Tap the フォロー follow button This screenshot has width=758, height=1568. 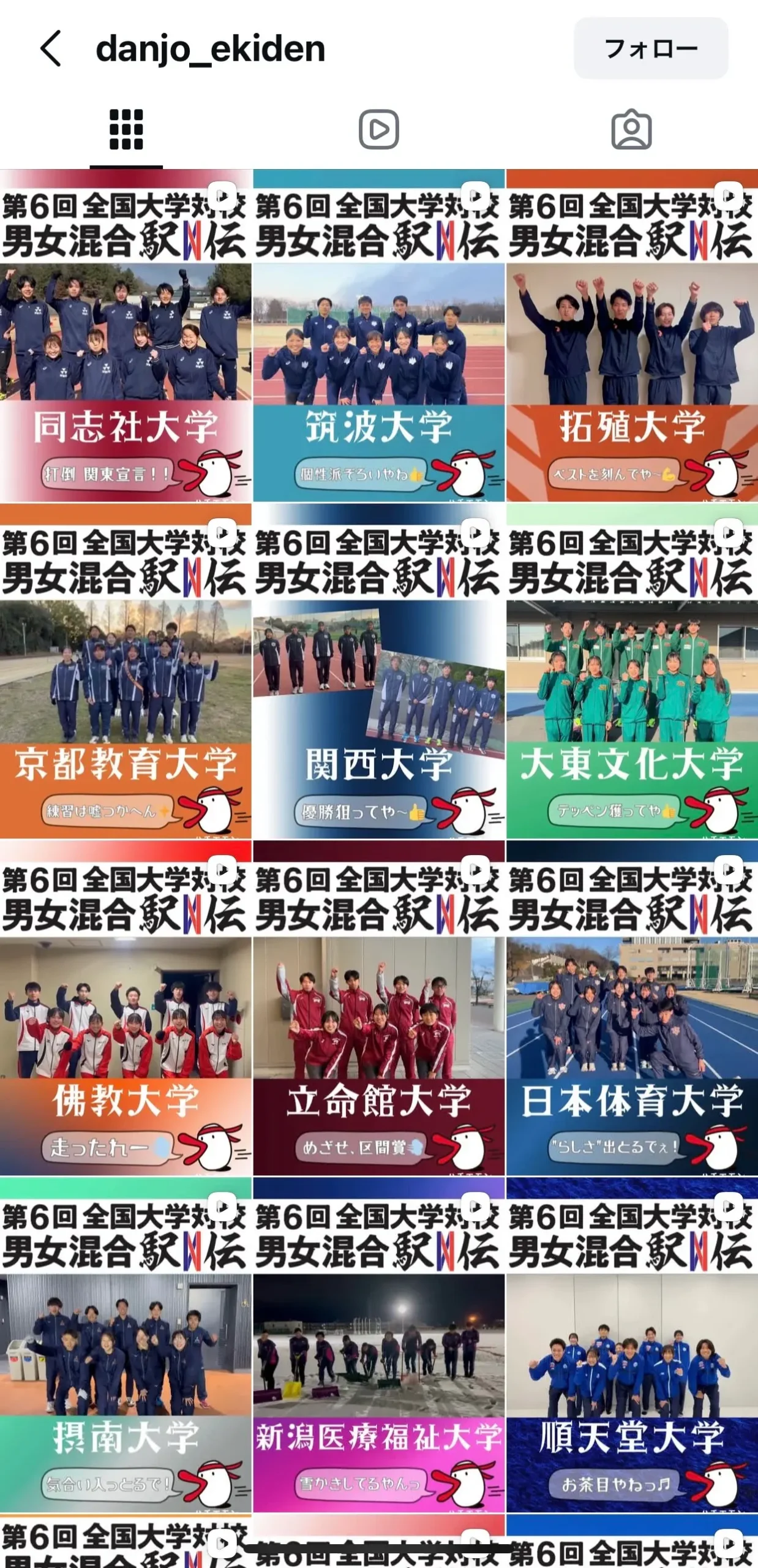[650, 48]
